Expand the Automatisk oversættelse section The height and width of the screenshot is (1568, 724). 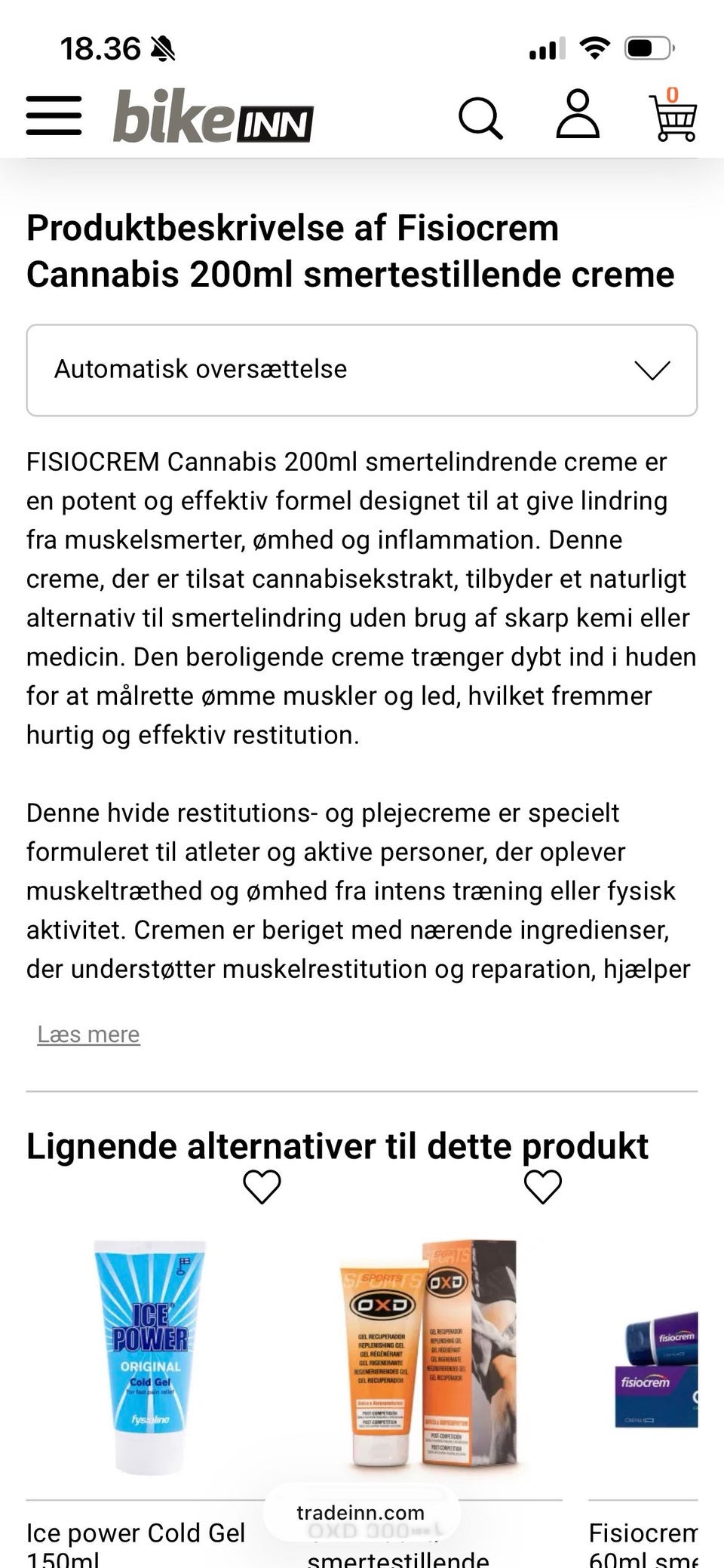point(360,369)
